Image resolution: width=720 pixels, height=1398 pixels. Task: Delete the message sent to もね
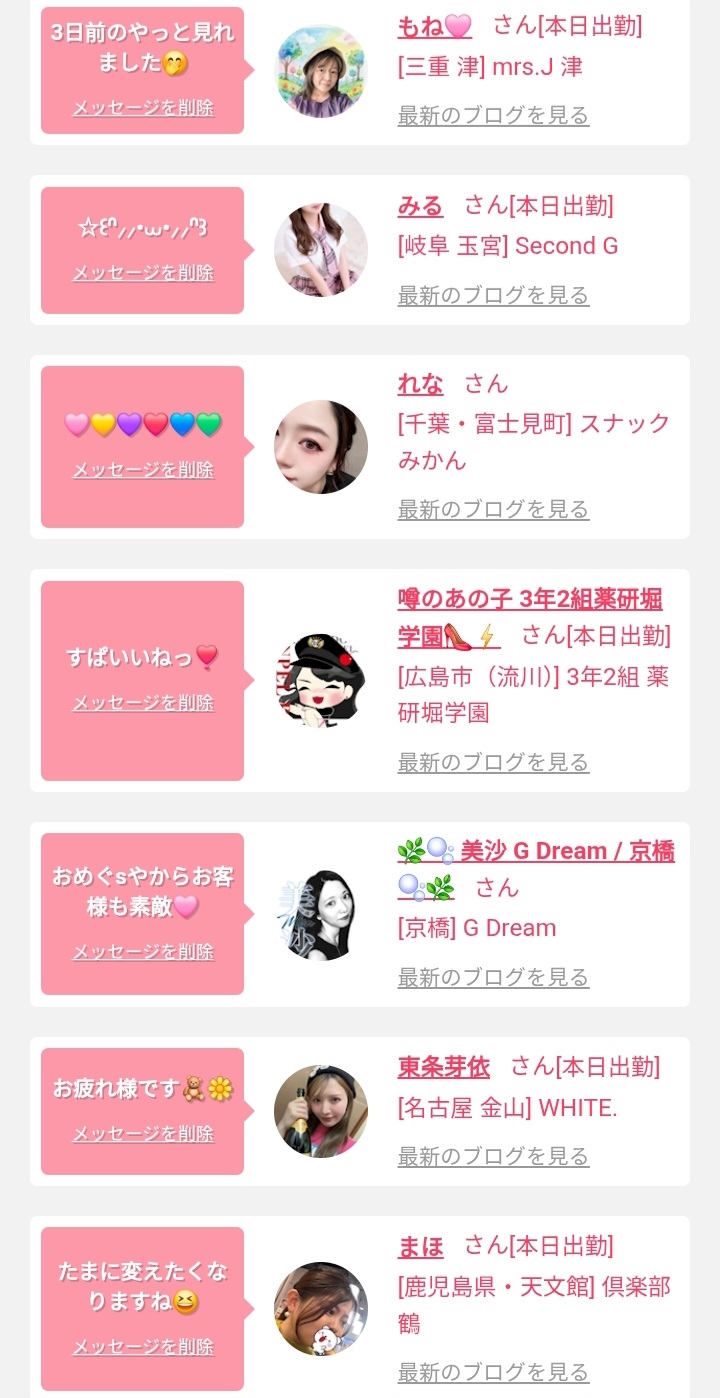tap(143, 108)
